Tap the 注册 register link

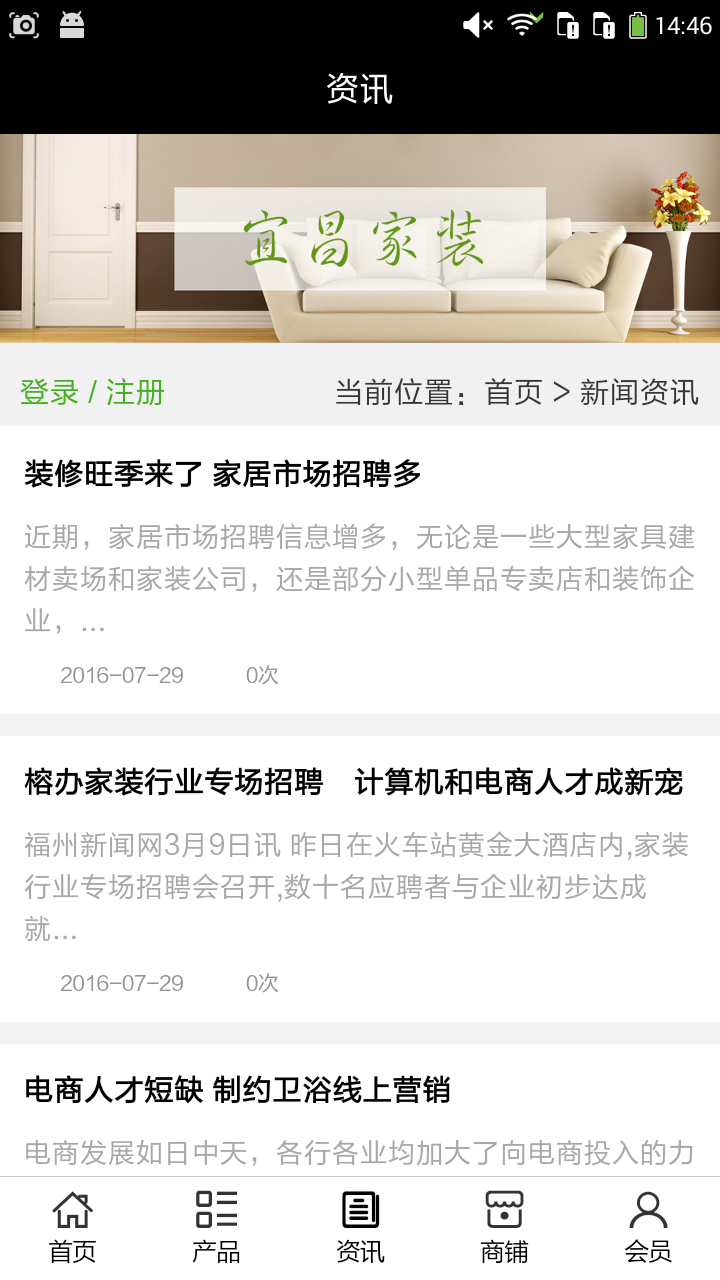(135, 392)
